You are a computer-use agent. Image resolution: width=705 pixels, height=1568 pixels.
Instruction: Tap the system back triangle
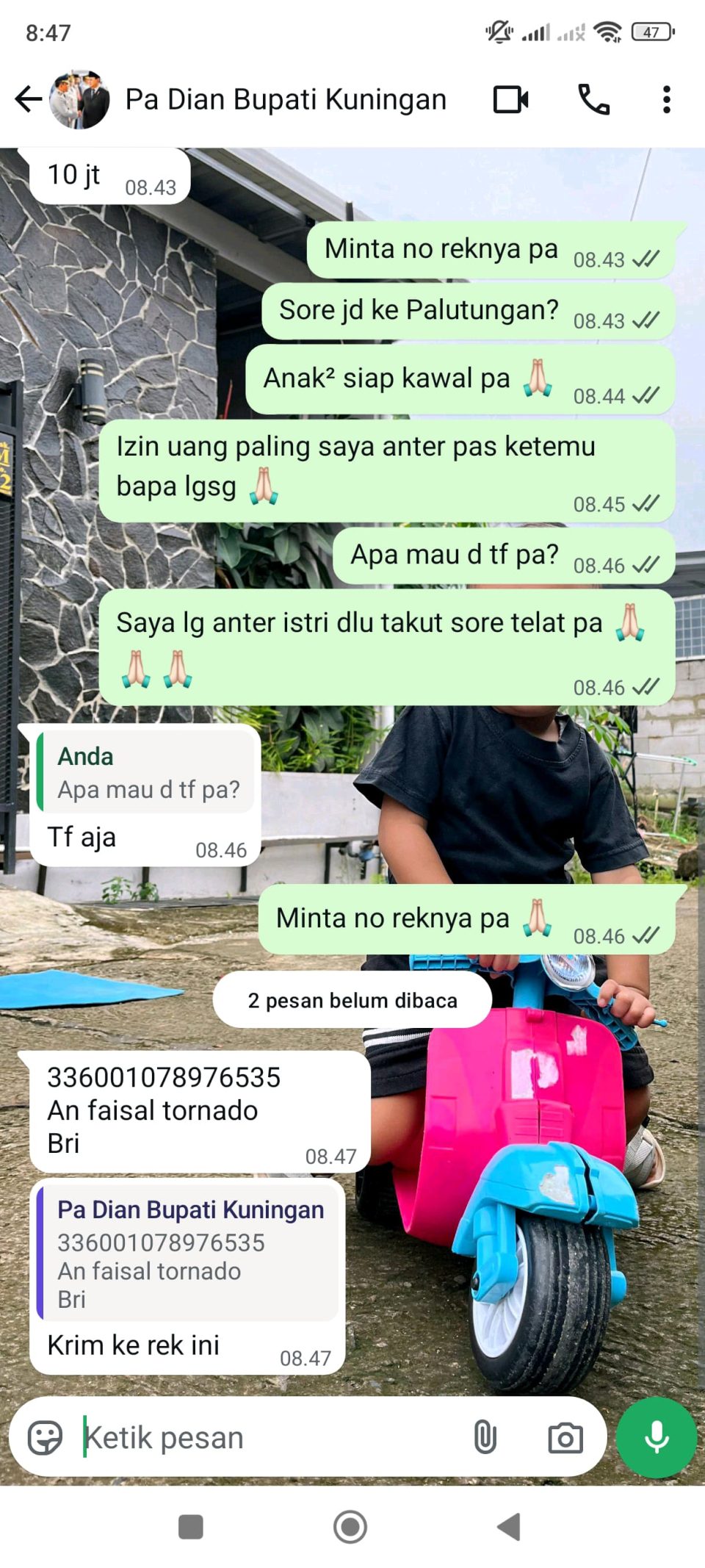click(x=508, y=1527)
